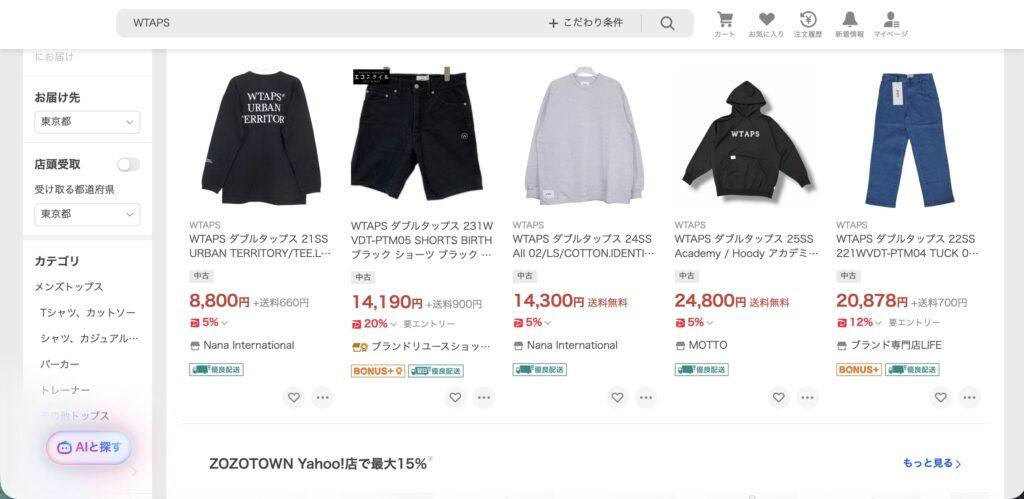The height and width of the screenshot is (499, 1024).
Task: Open the cart (カート)
Action: point(724,24)
